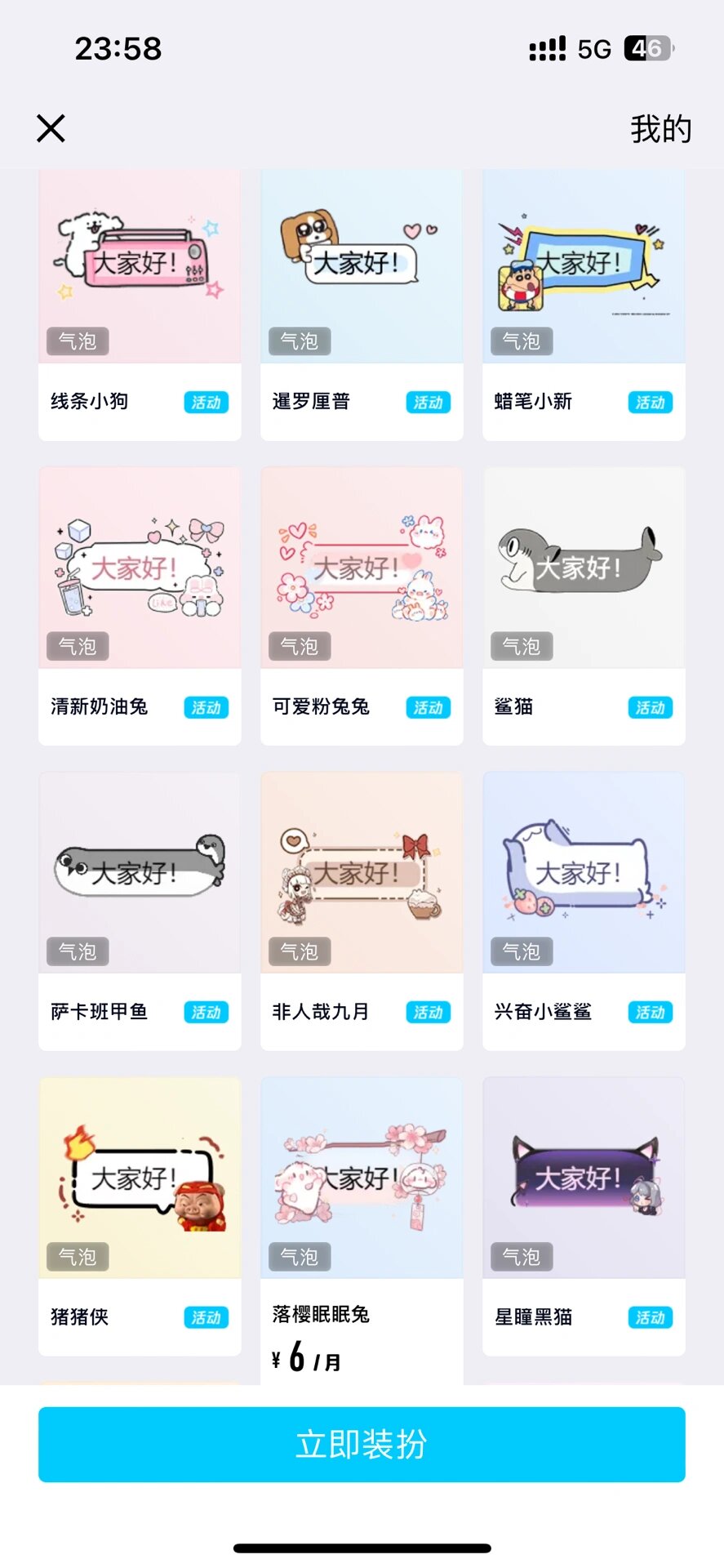724x1568 pixels.
Task: View the 鲨猫 bubble theme
Action: (583, 568)
